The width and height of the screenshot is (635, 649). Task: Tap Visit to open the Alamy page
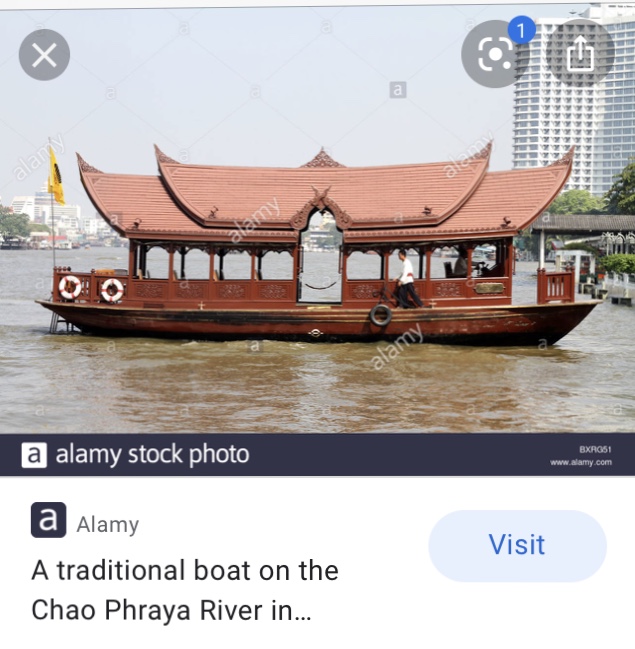[x=517, y=545]
